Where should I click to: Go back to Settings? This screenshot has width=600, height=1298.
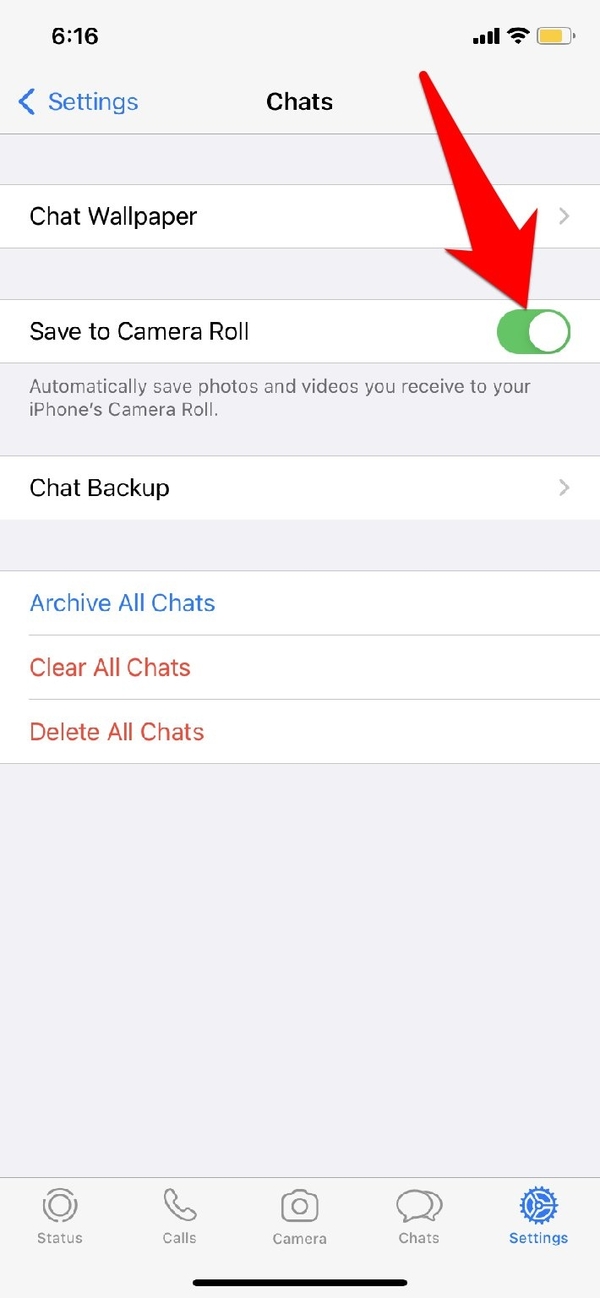[x=78, y=102]
